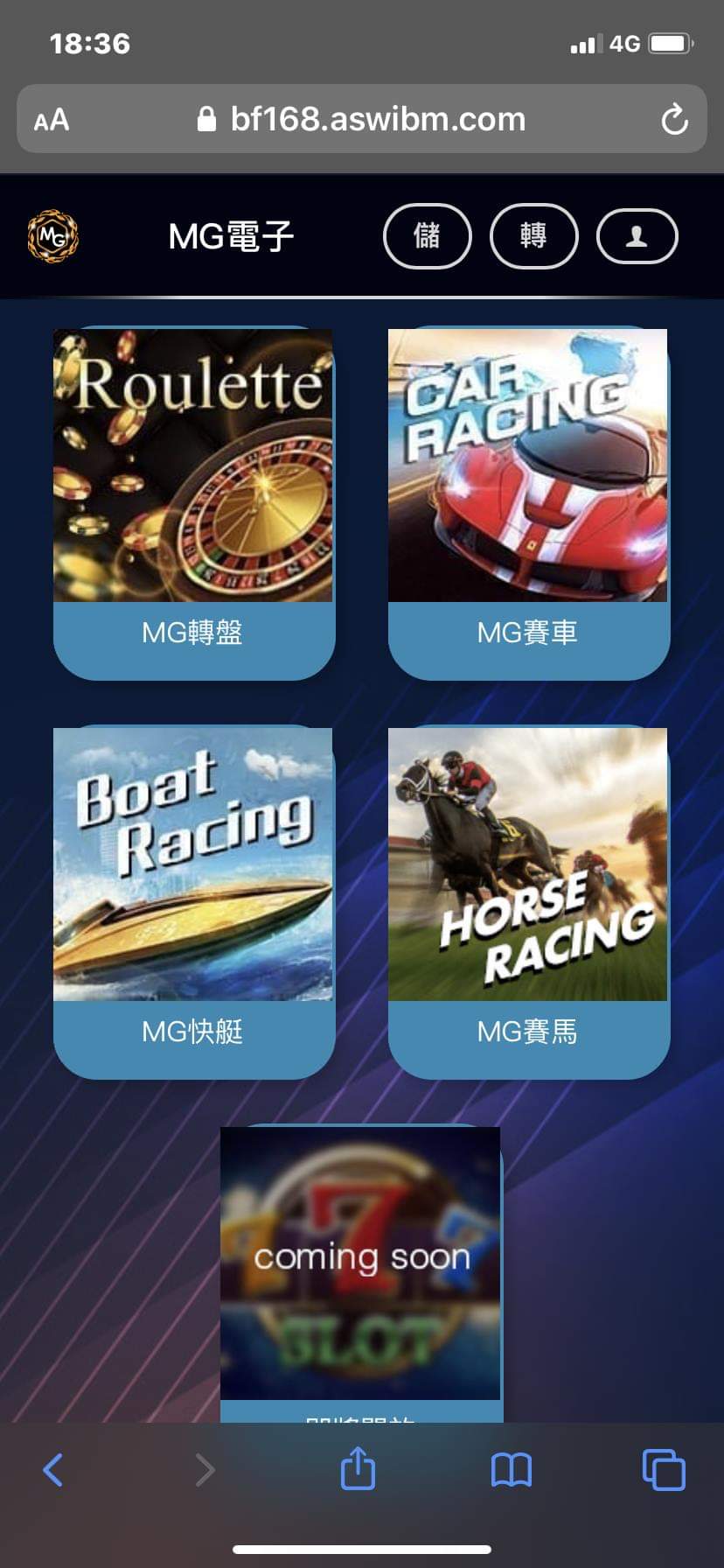
Task: Go back to the previous page
Action: [52, 1470]
